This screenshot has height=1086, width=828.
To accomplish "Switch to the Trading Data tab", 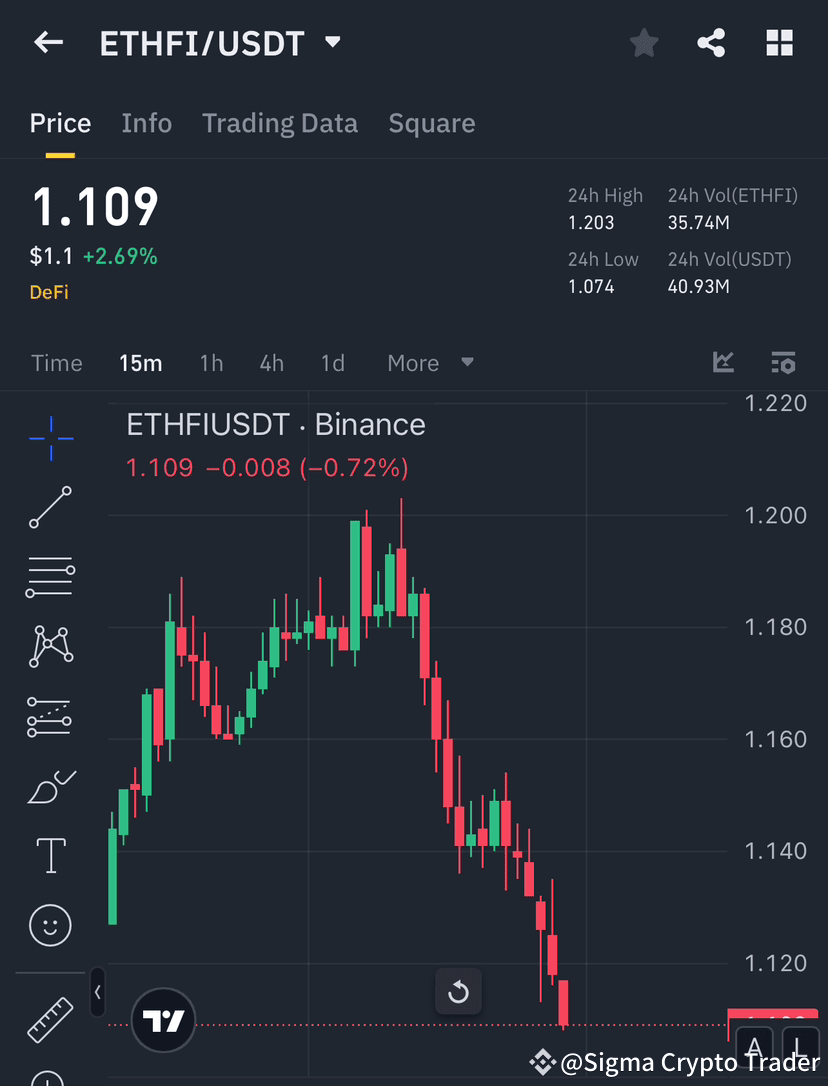I will [x=280, y=122].
